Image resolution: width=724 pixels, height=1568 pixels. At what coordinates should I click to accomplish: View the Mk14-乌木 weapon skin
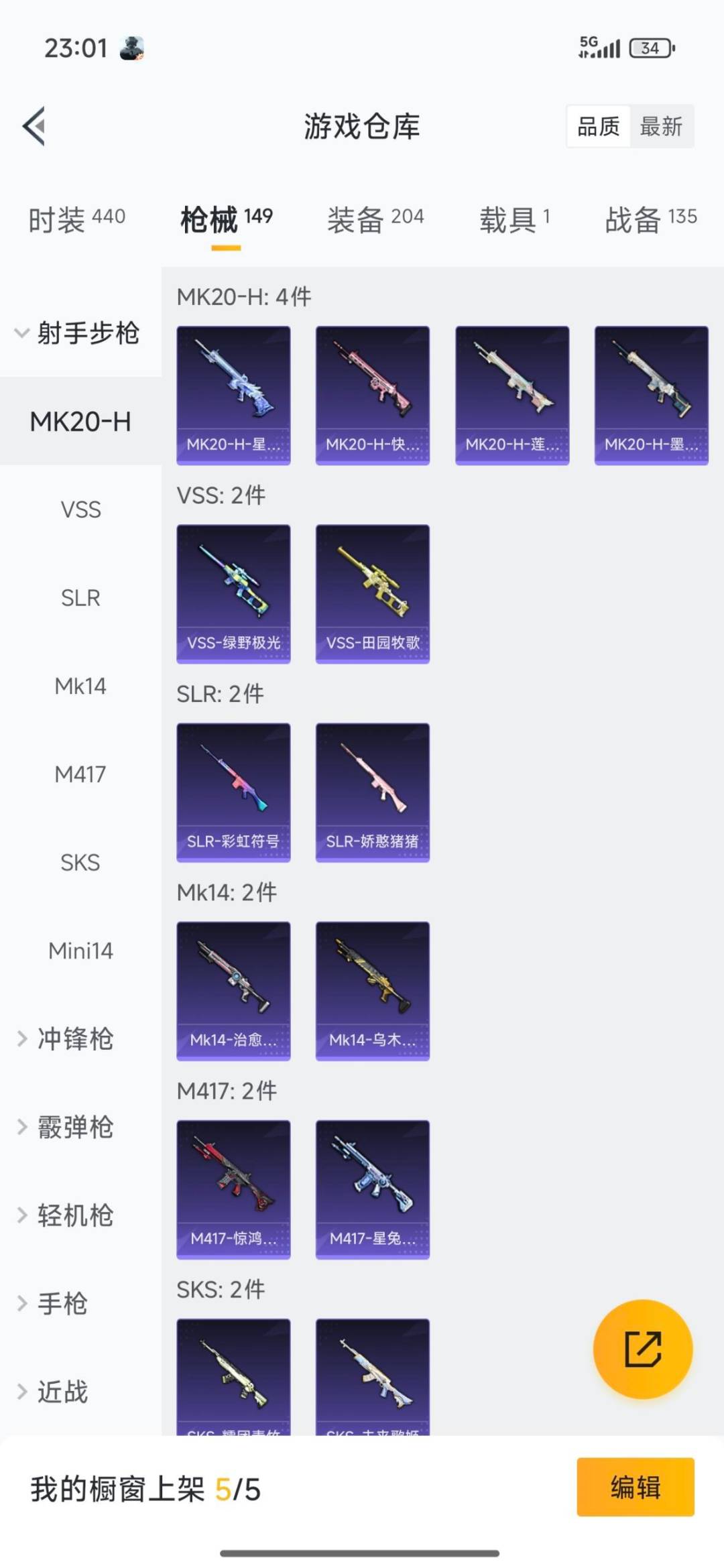click(x=372, y=991)
